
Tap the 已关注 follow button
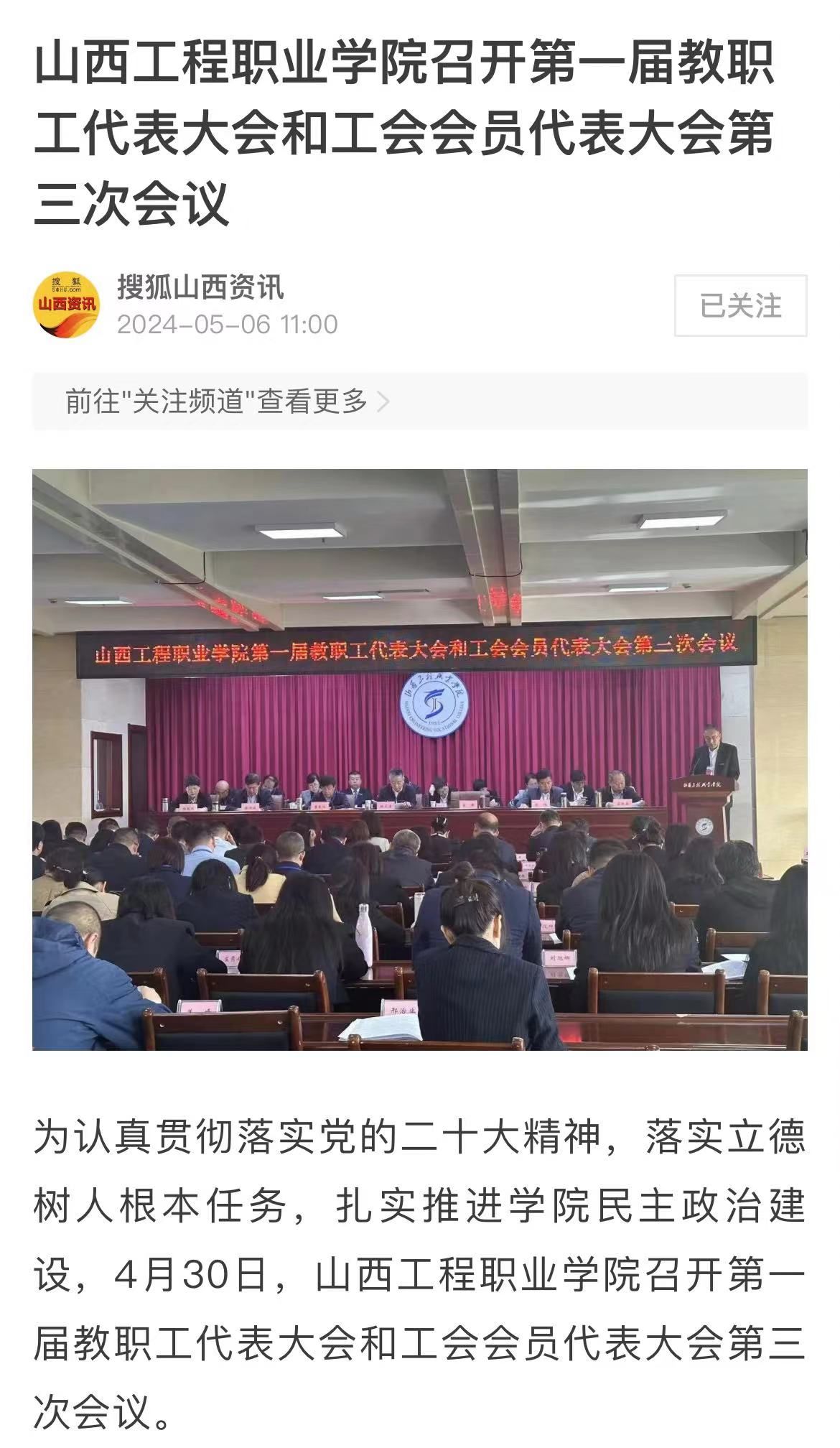(x=740, y=306)
